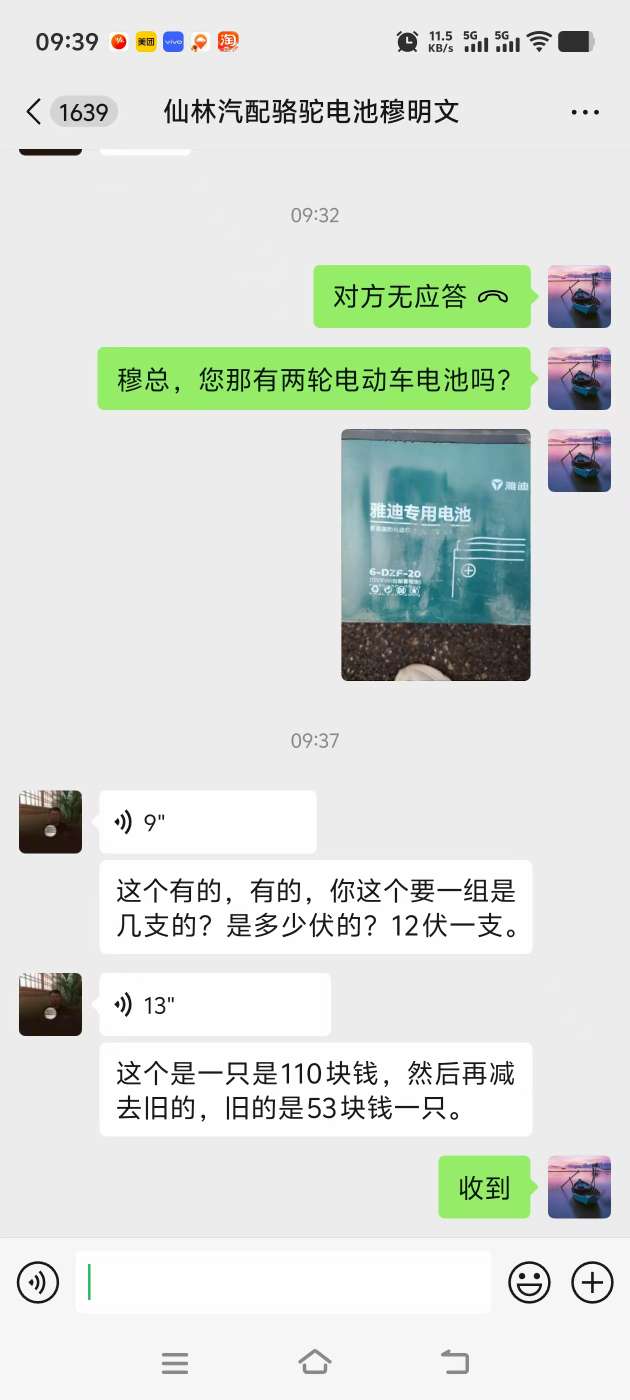This screenshot has width=630, height=1400.
Task: Switch to voice input mode
Action: pyautogui.click(x=38, y=1282)
